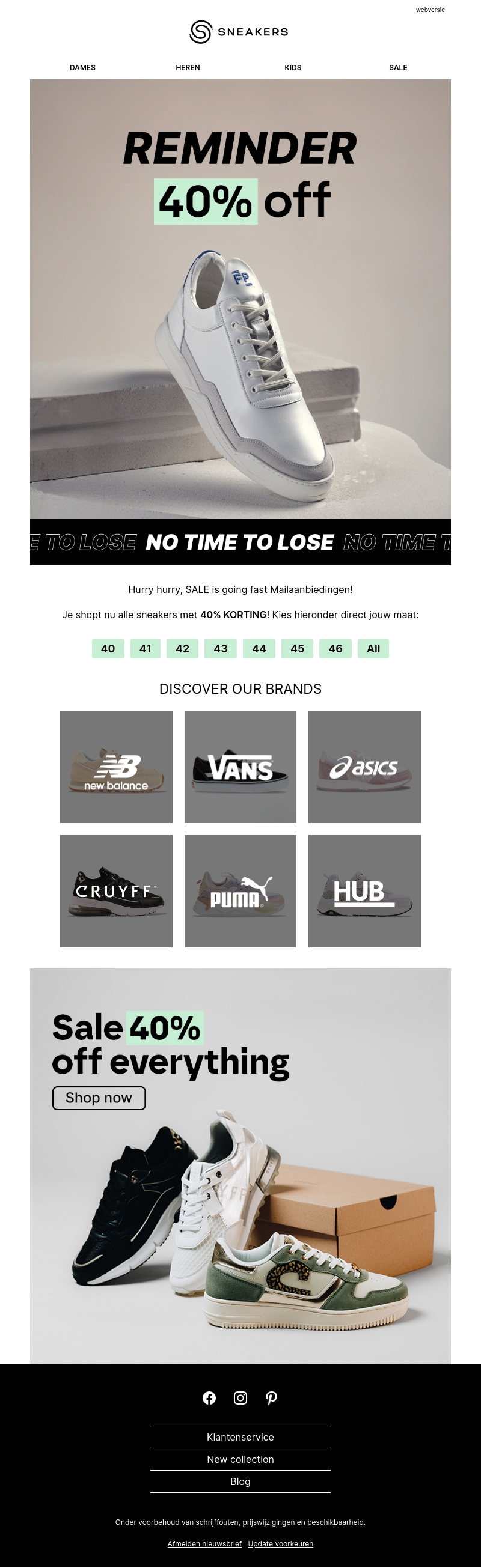Open the New Balance brand tile
Image resolution: width=481 pixels, height=1568 pixels.
pyautogui.click(x=116, y=767)
